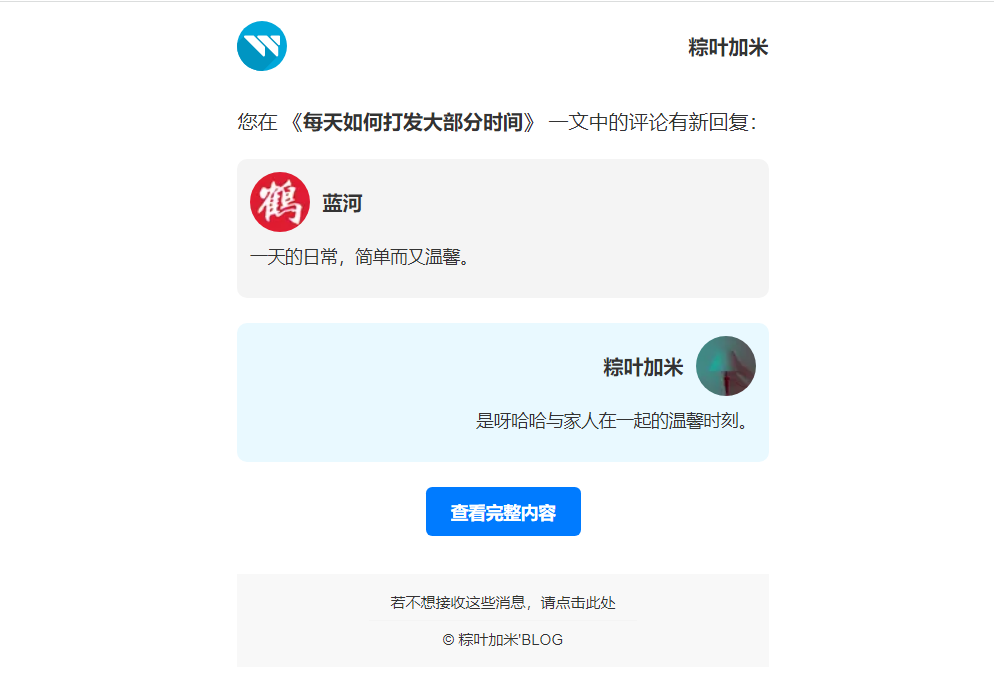Tap 请点击此处 to unsubscribe
This screenshot has height=693, width=994.
pyautogui.click(x=578, y=603)
